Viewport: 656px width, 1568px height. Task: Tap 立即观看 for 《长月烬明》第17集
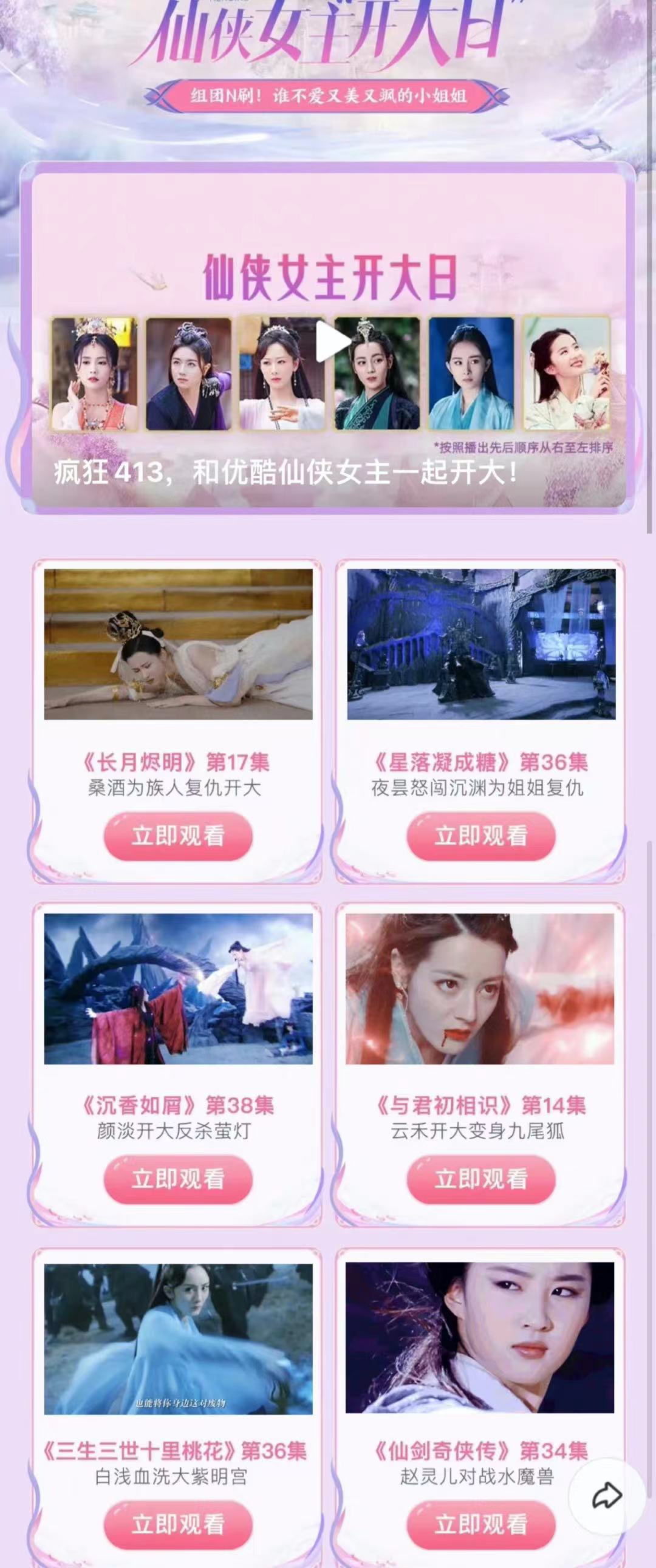click(x=178, y=836)
